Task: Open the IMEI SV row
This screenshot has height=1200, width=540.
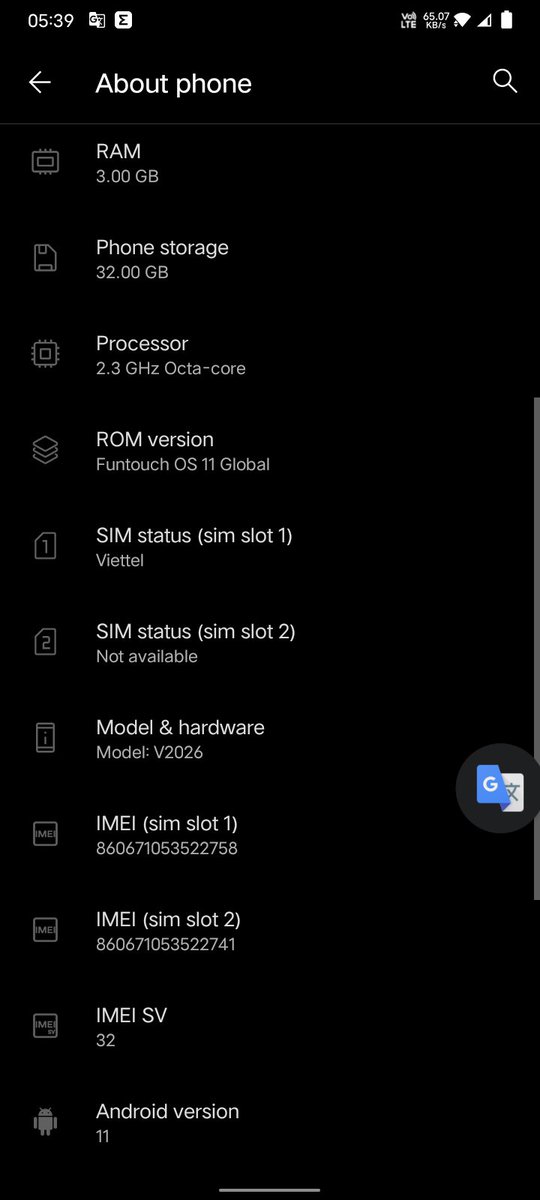Action: click(x=270, y=1027)
